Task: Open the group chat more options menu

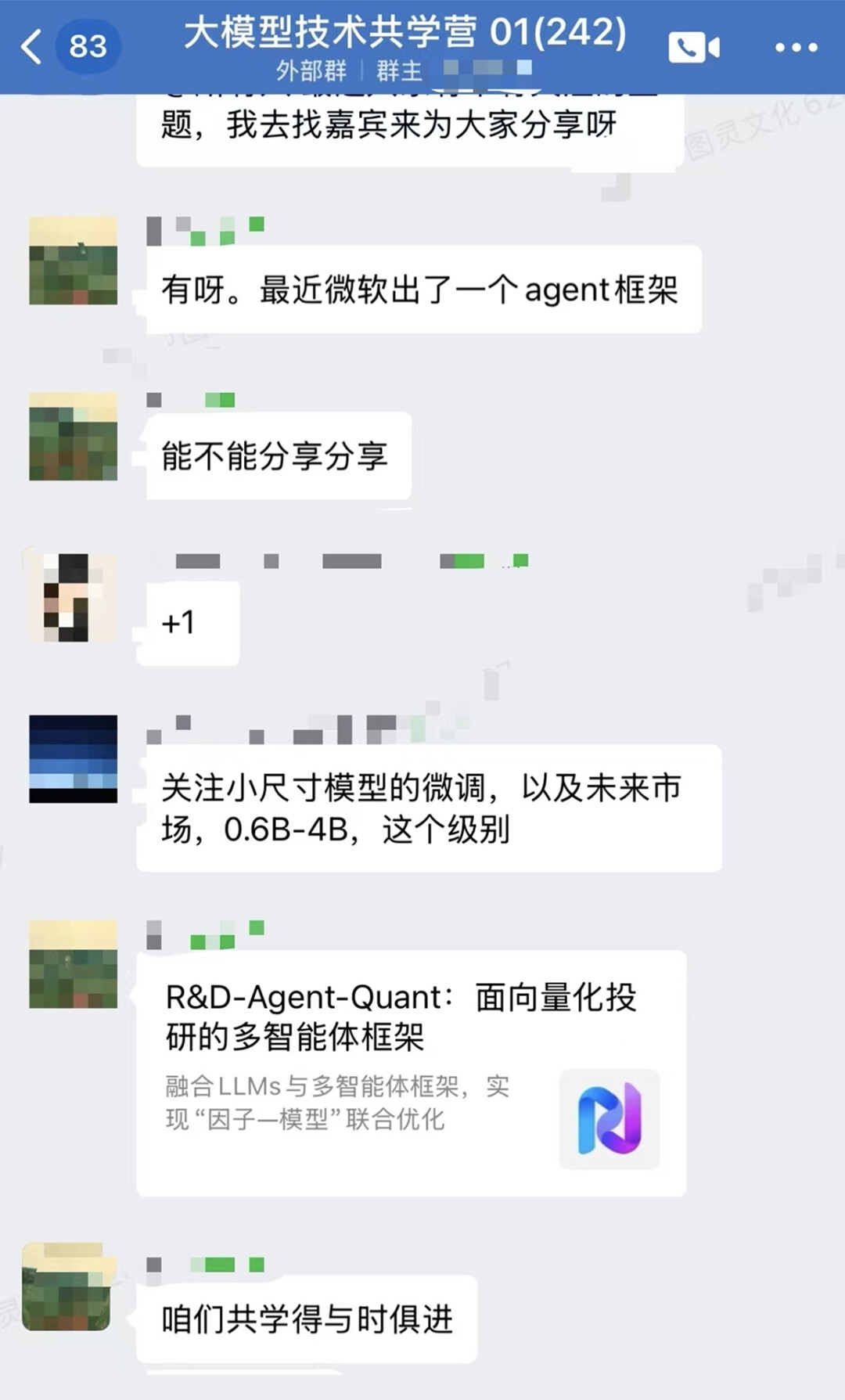Action: [796, 48]
